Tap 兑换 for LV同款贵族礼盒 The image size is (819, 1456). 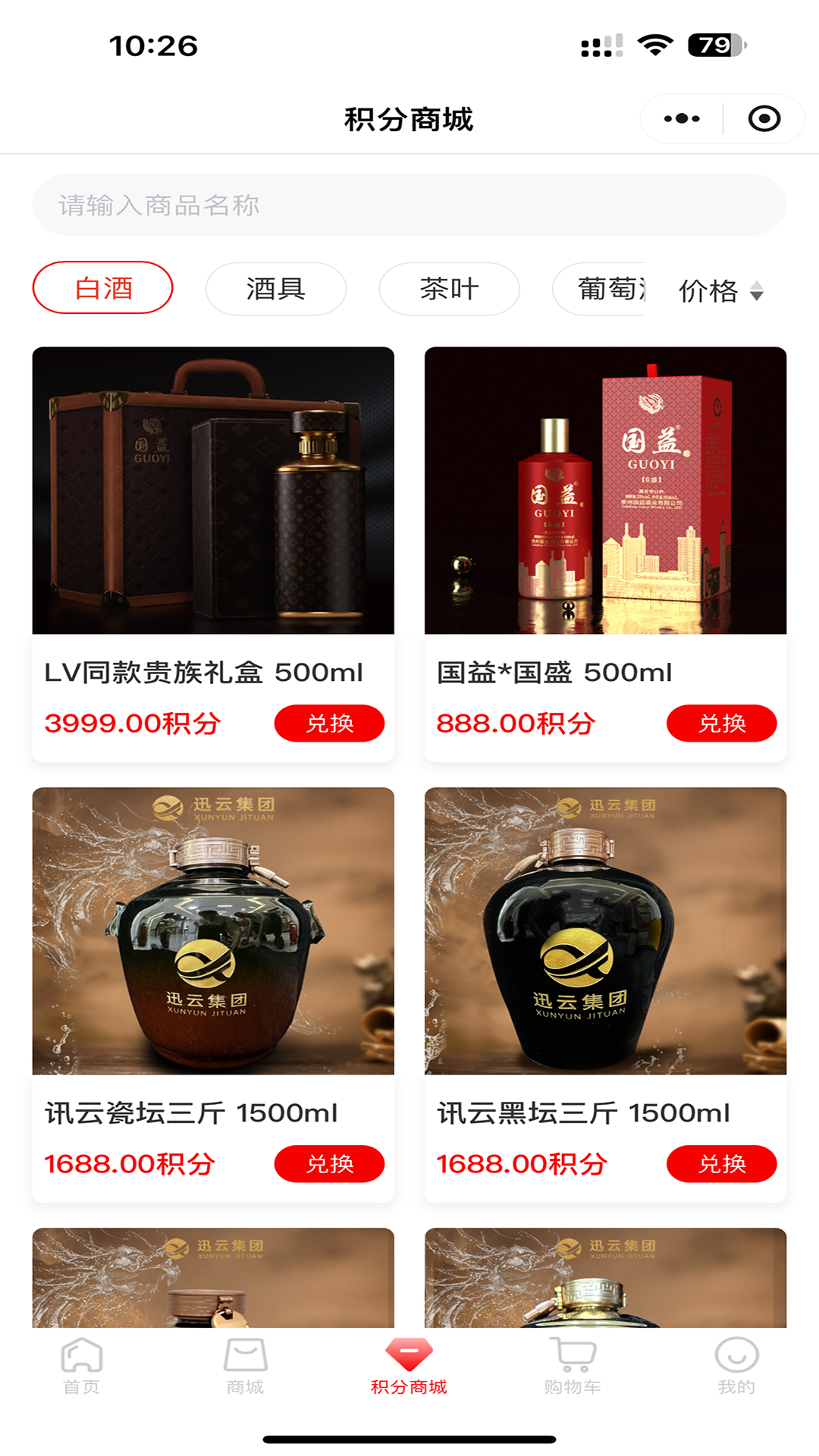pyautogui.click(x=329, y=724)
